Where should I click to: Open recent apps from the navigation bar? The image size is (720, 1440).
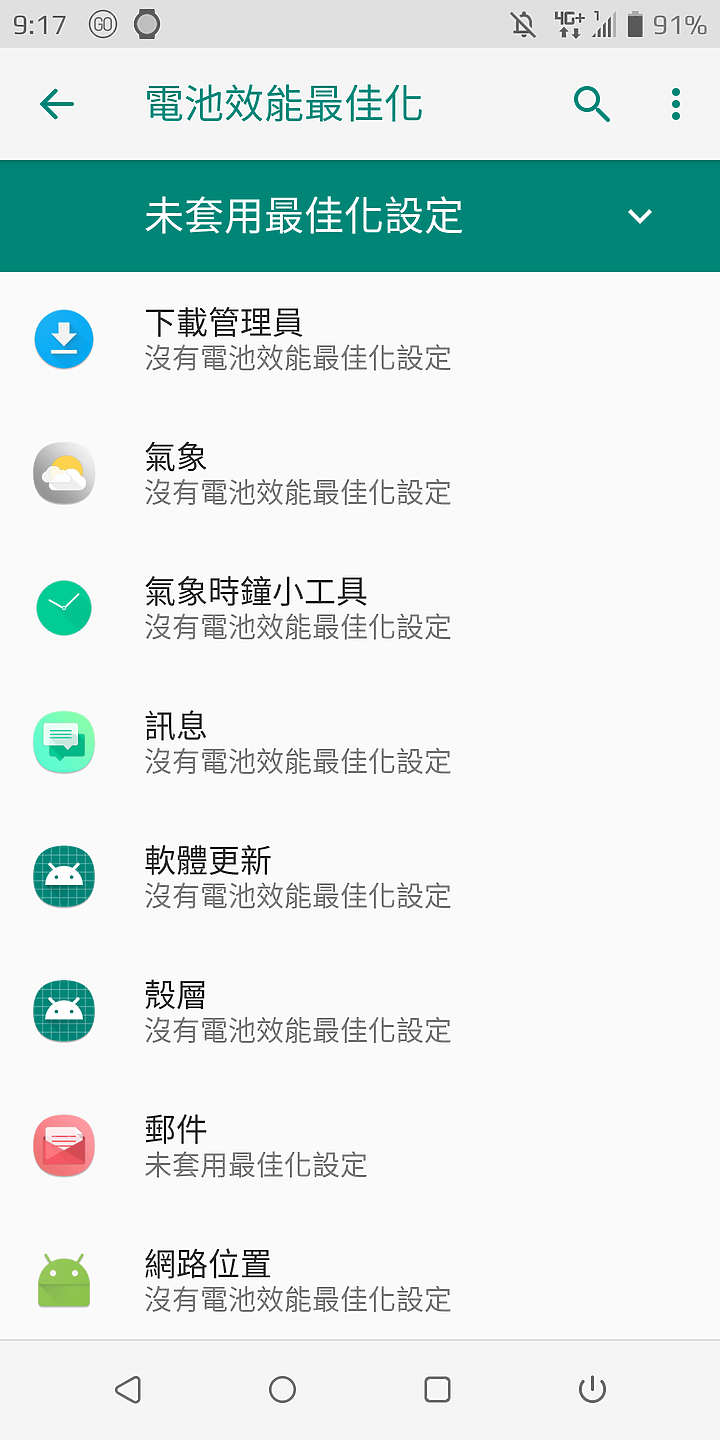[437, 1389]
